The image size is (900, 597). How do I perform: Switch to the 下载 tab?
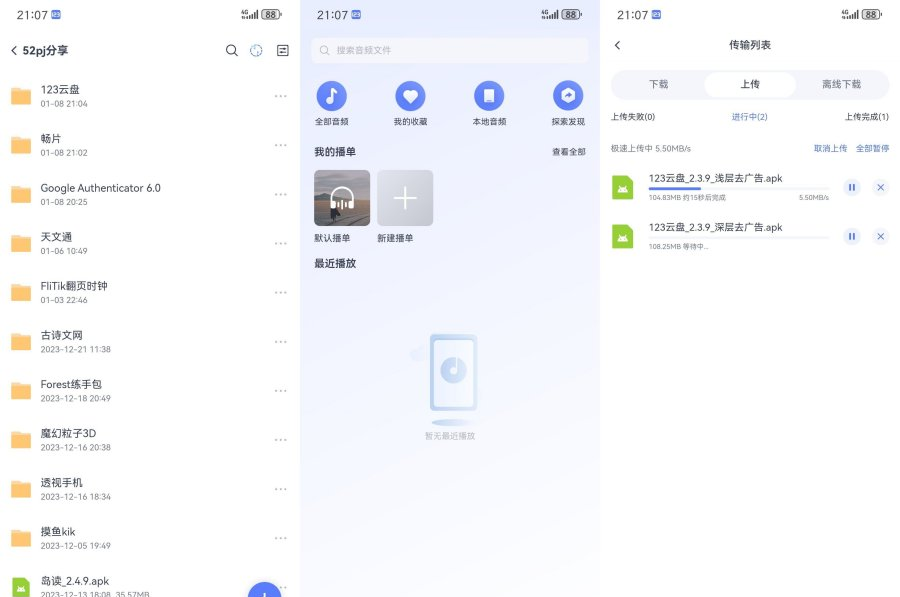pos(658,85)
